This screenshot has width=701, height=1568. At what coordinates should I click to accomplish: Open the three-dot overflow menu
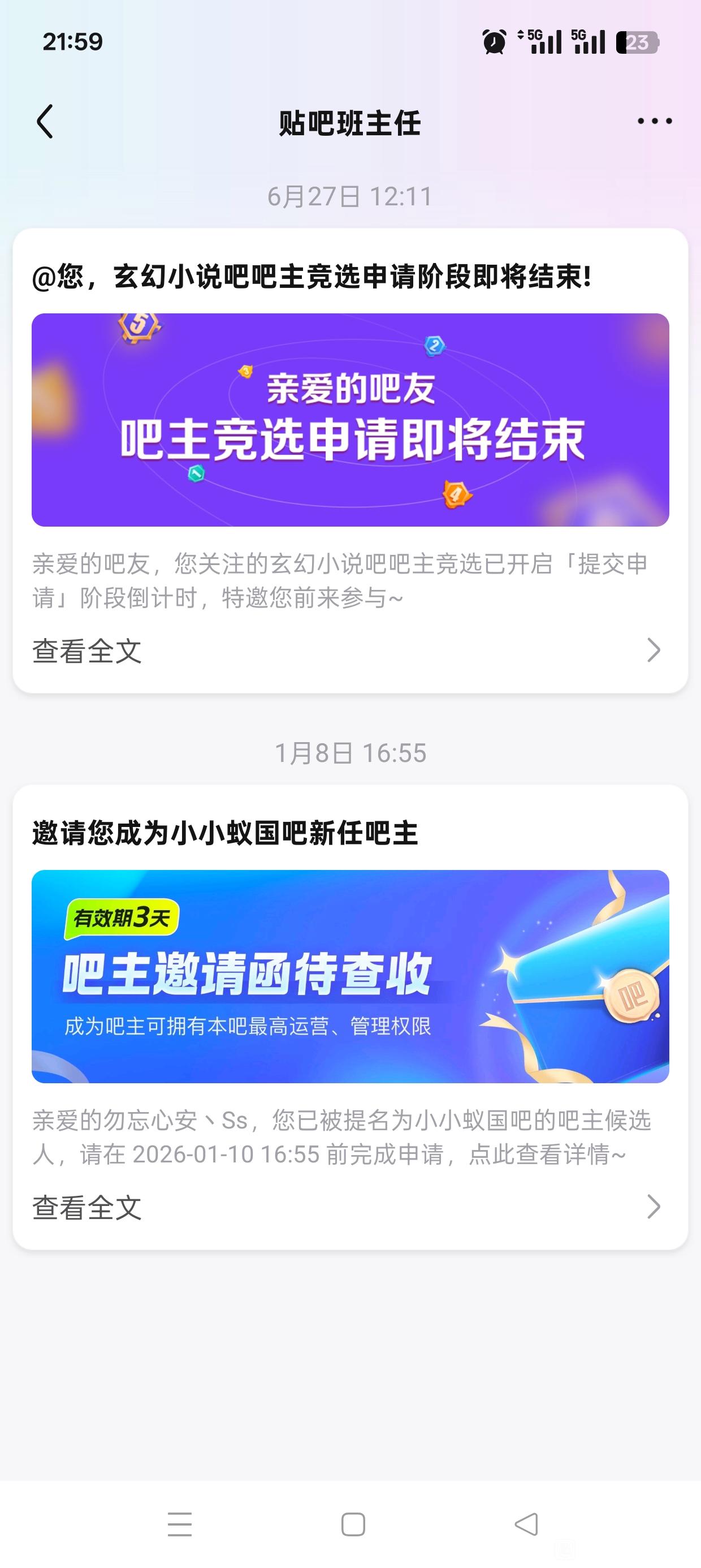click(654, 121)
